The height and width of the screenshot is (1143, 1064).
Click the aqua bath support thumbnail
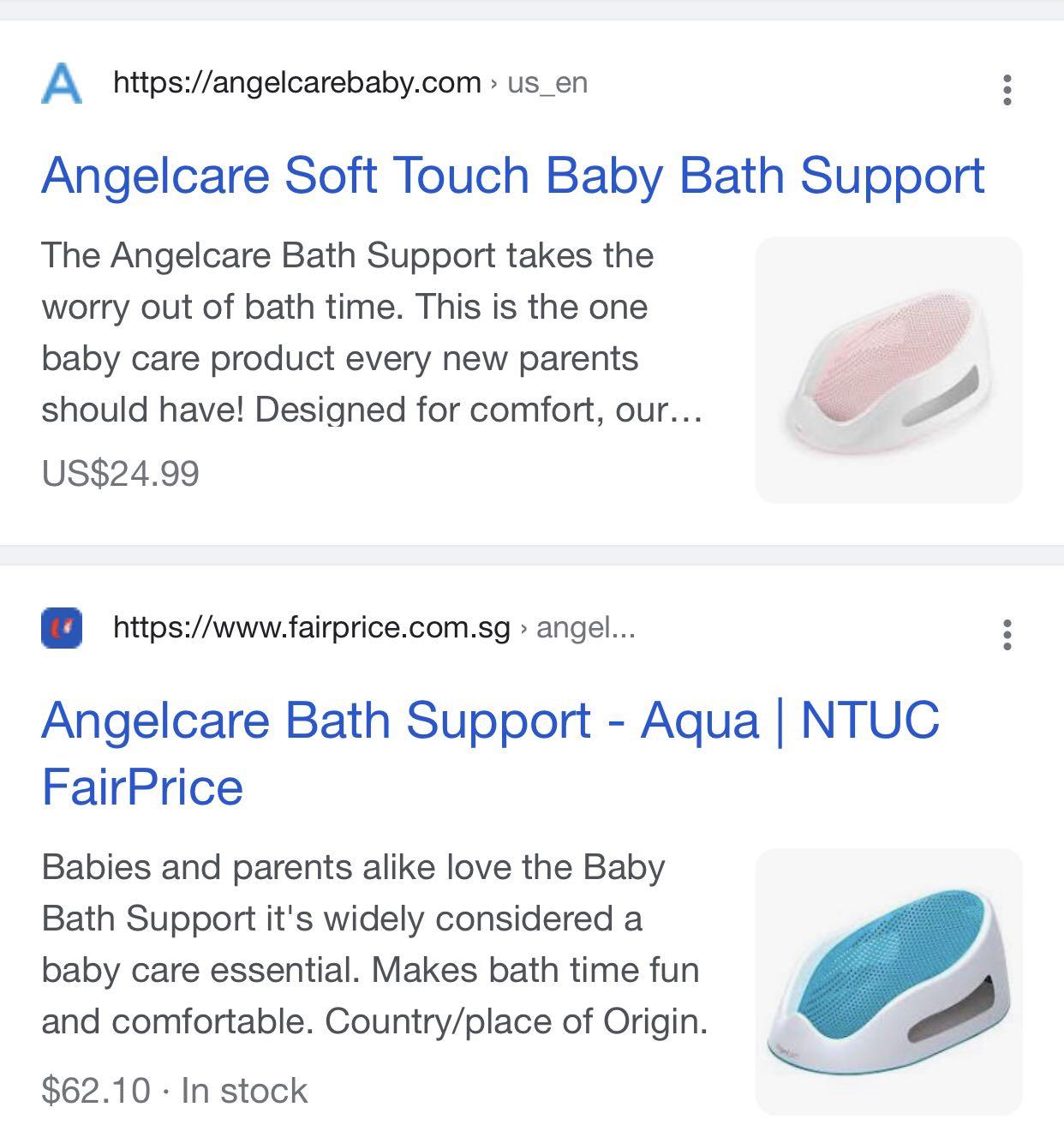coord(891,978)
